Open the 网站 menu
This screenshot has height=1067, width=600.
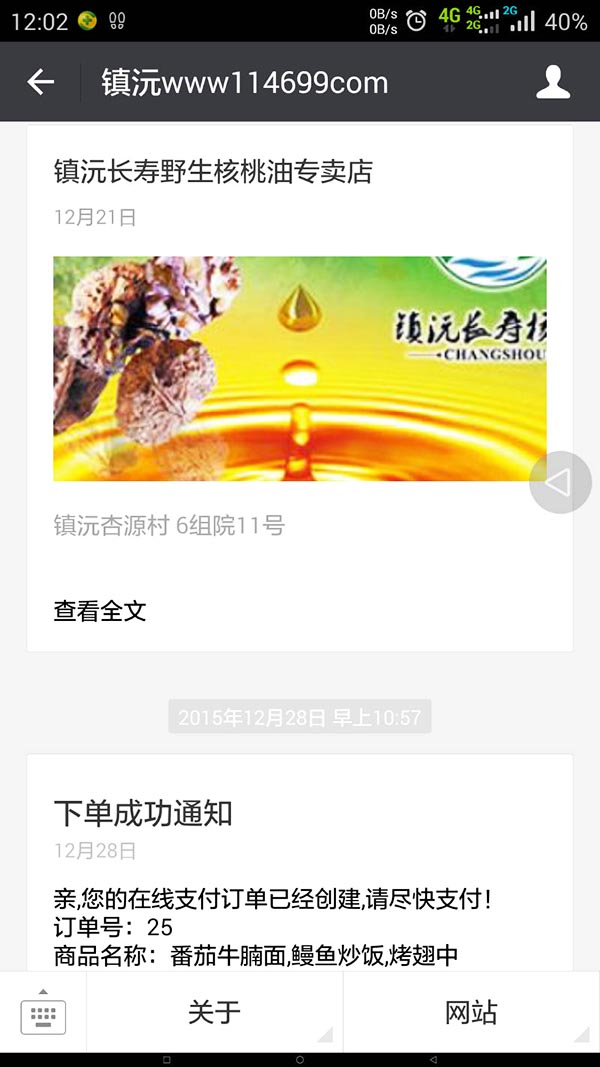[x=471, y=1012]
